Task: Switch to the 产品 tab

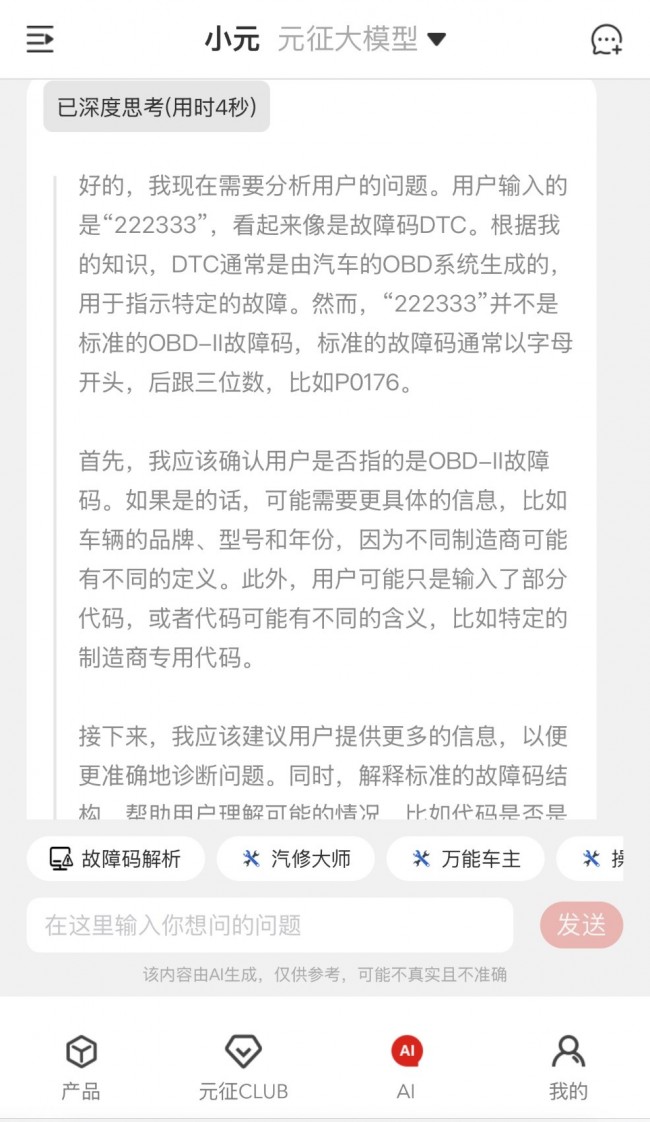Action: tap(81, 1067)
